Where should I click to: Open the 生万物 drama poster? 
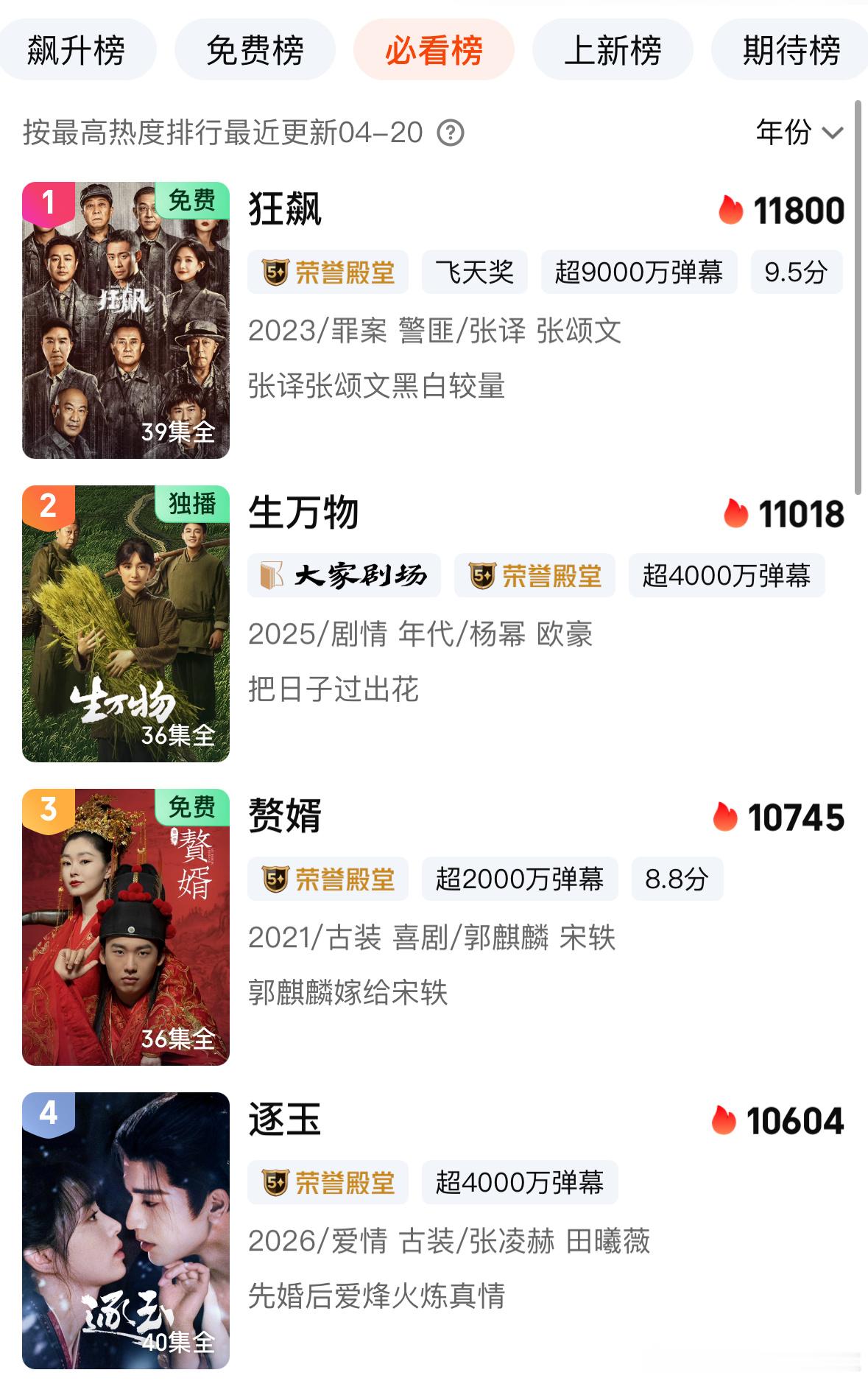[x=126, y=624]
